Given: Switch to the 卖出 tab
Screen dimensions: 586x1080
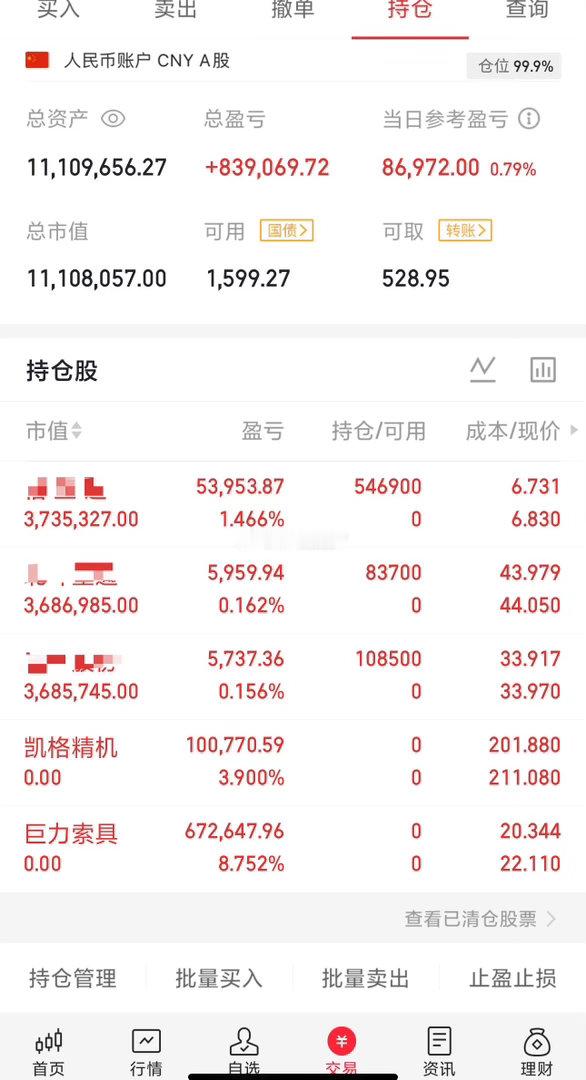Looking at the screenshot, I should tap(175, 10).
